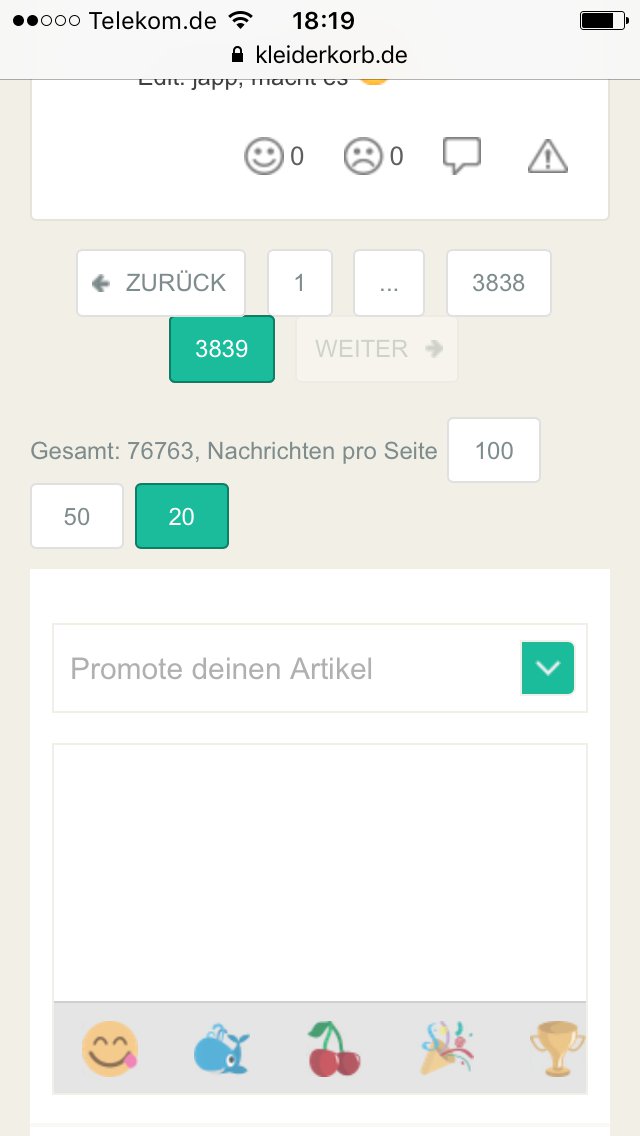Tap the happy smiley reaction icon
Screen dimensions: 640x1136
(x=264, y=157)
